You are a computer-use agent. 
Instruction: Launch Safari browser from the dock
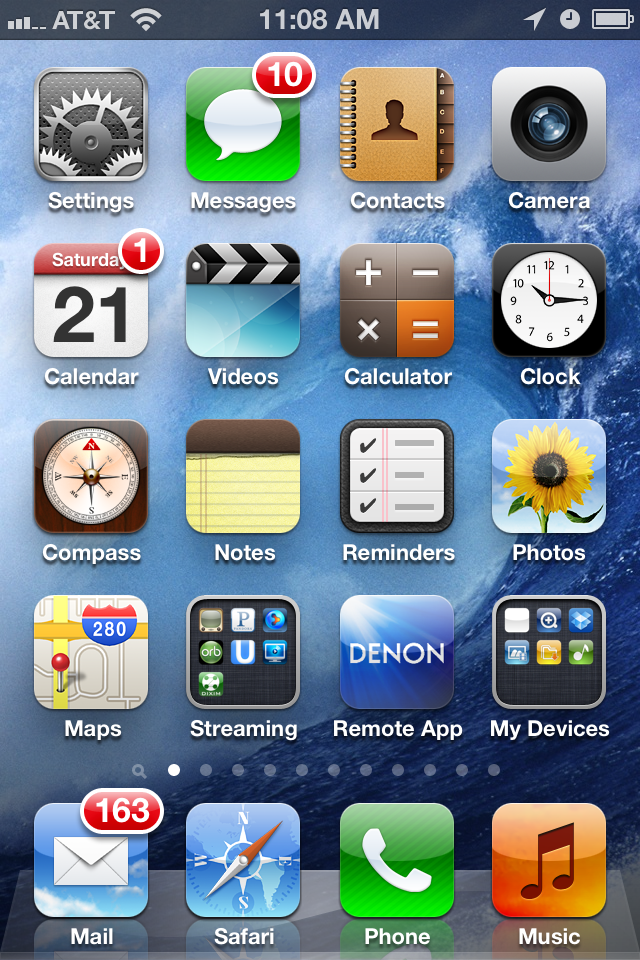243,861
